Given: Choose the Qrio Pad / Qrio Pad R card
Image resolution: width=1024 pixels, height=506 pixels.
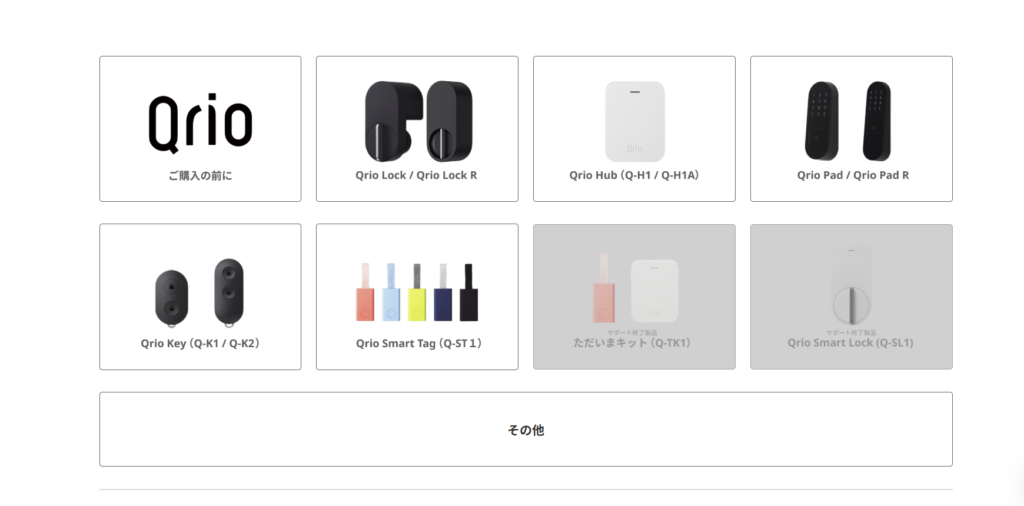Looking at the screenshot, I should 851,129.
